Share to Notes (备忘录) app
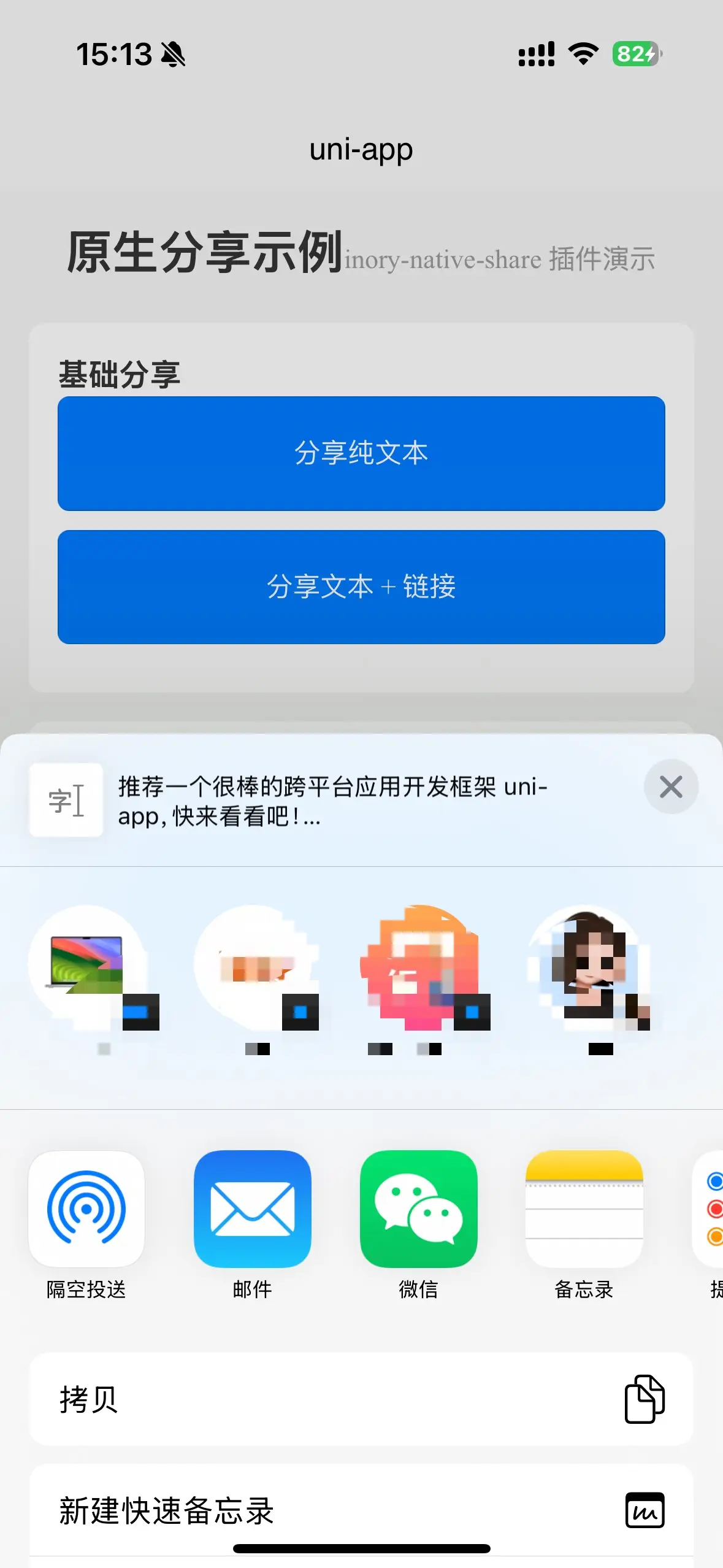Screen dimensions: 723x1568 [x=584, y=1209]
